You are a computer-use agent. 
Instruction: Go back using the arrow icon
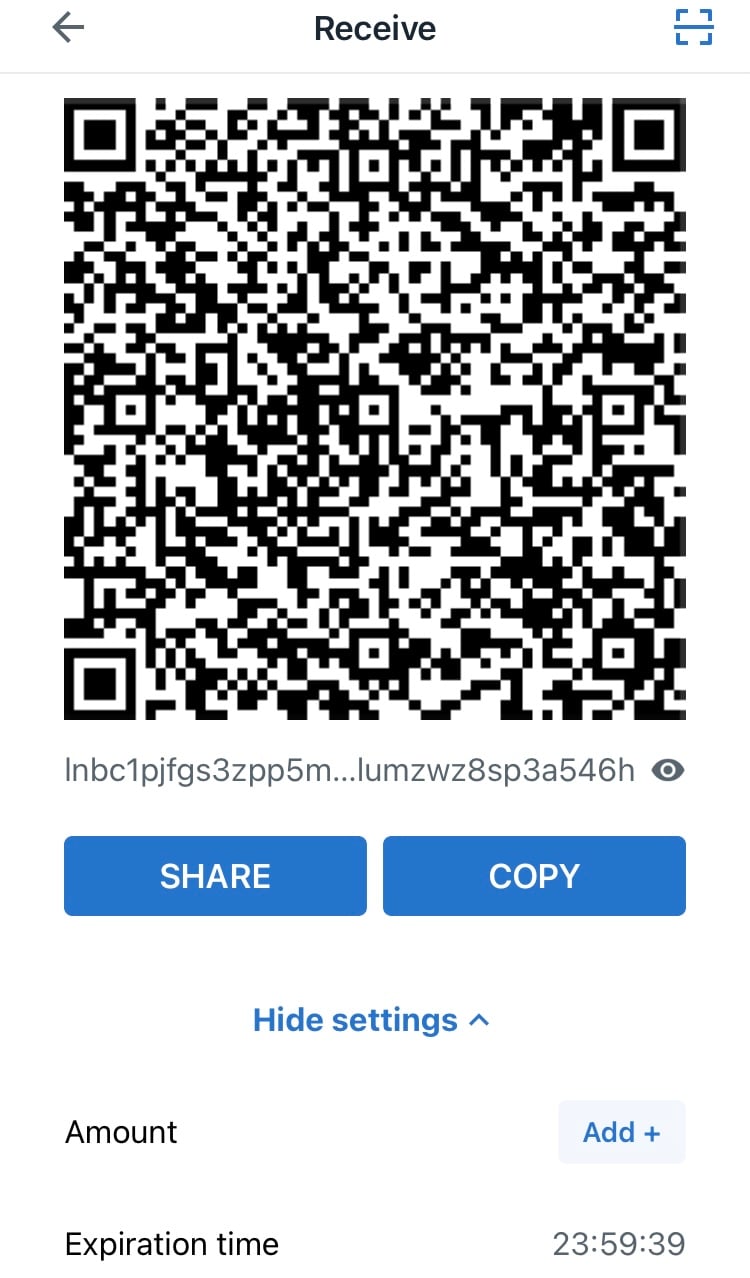(x=68, y=28)
